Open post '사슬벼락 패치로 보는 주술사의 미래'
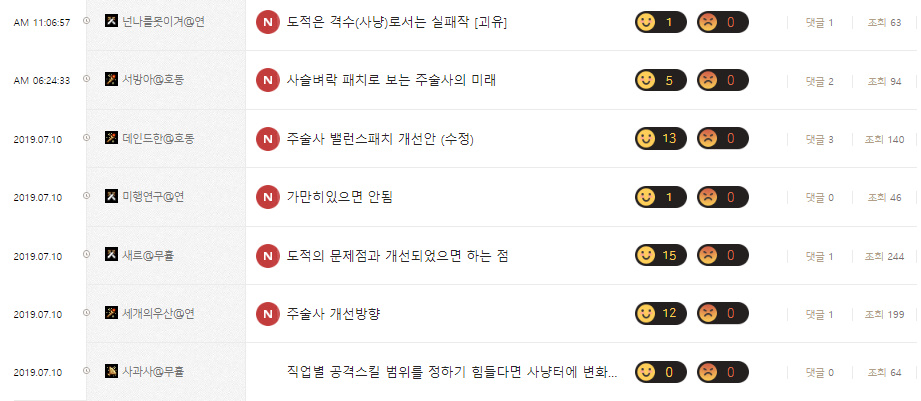This screenshot has height=401, width=921. click(391, 80)
